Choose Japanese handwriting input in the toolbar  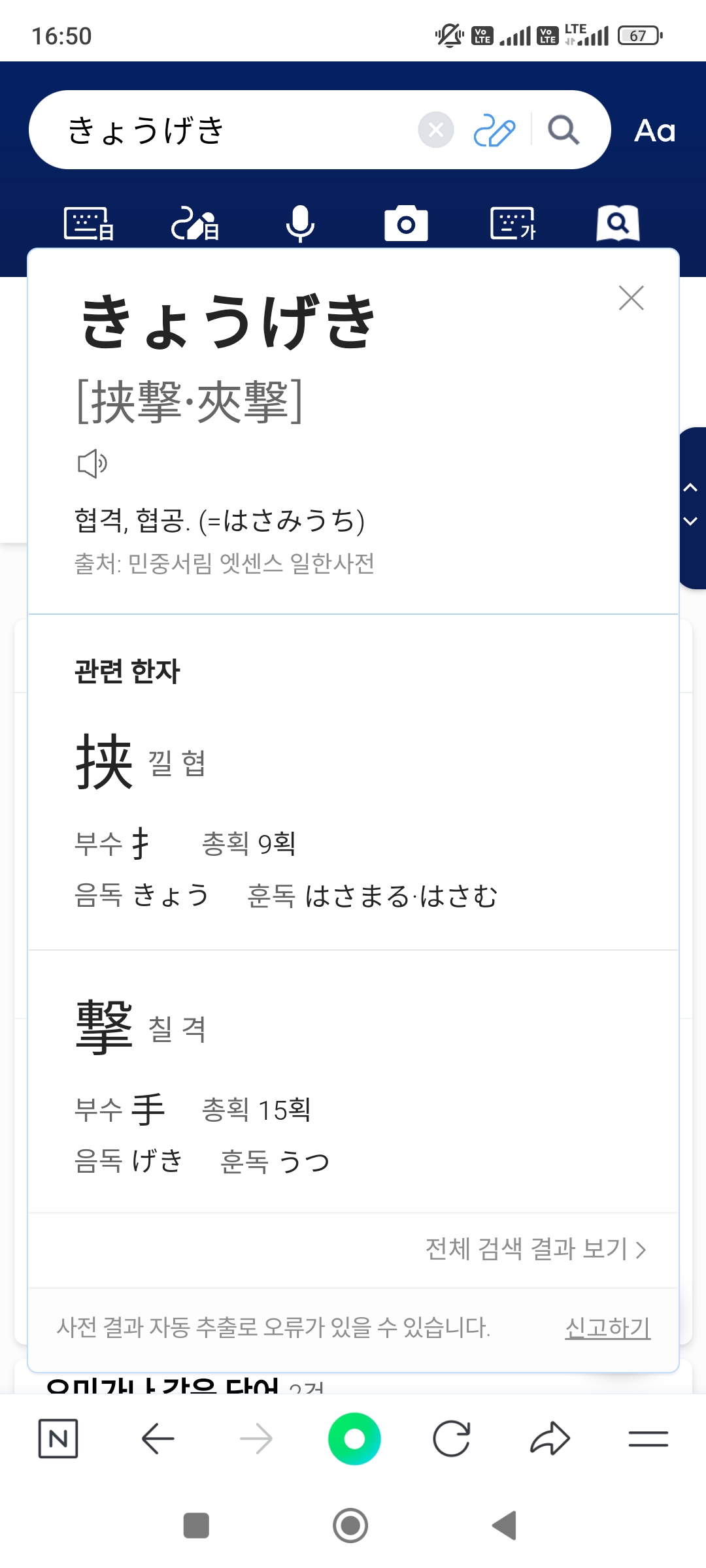195,224
